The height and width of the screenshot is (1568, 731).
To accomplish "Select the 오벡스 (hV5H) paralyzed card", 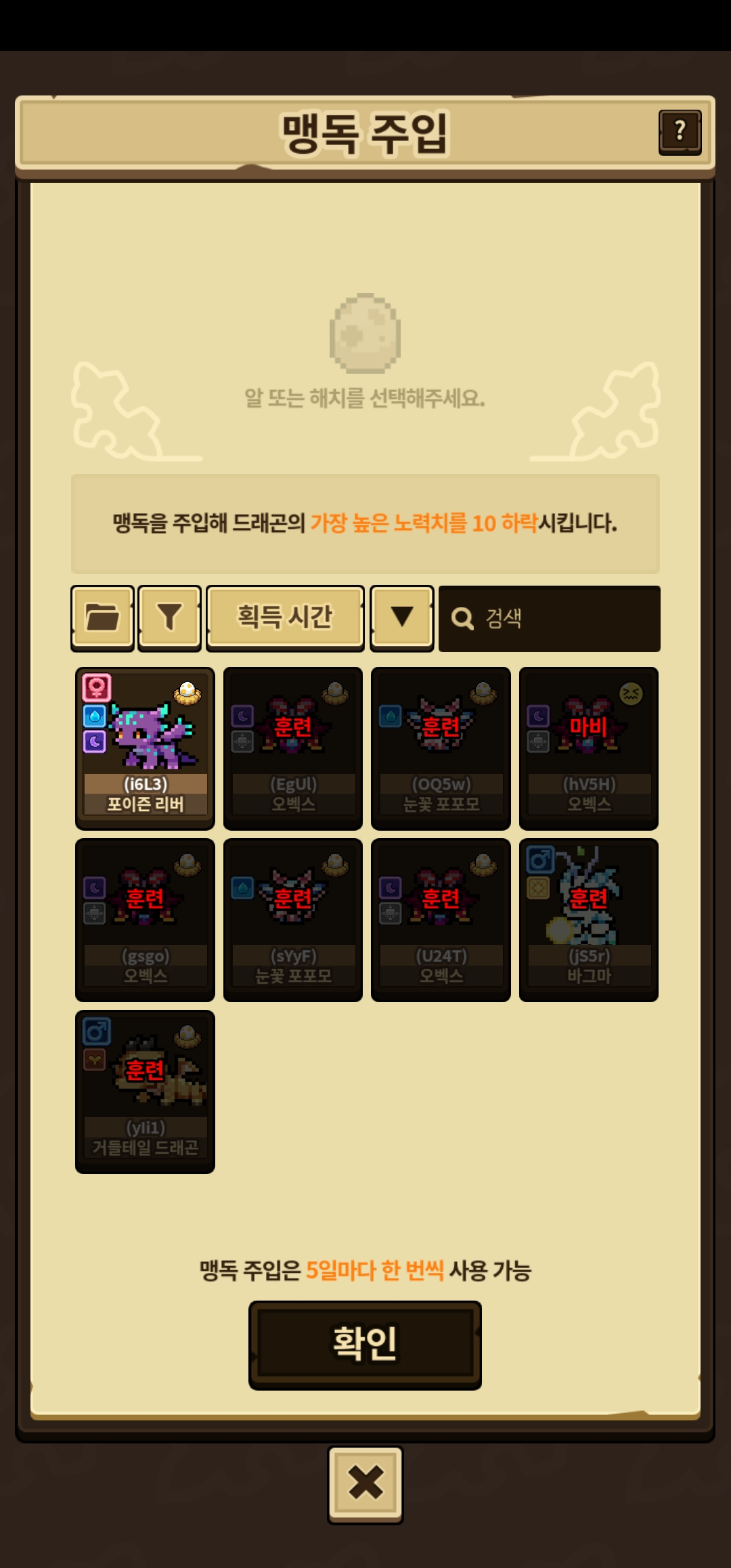I will pyautogui.click(x=588, y=747).
